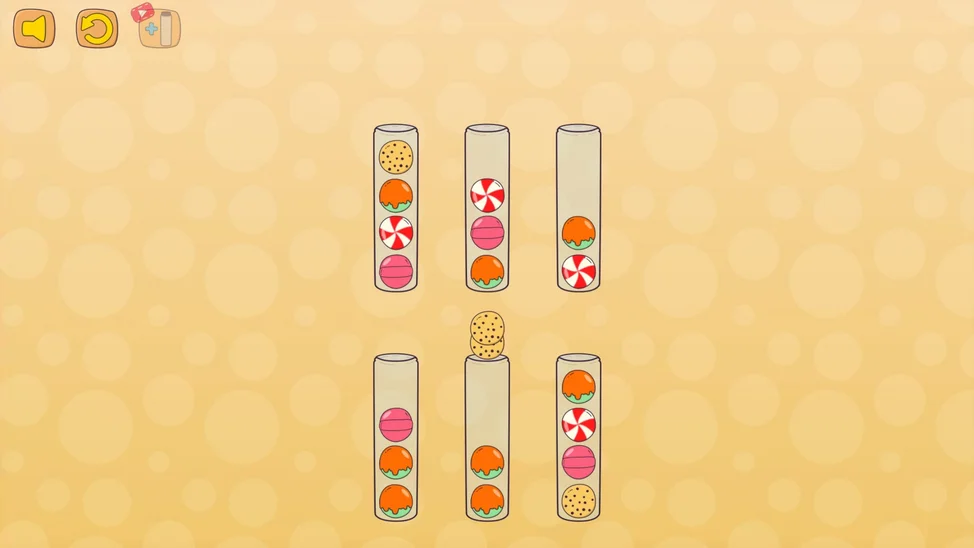Viewport: 974px width, 548px height.
Task: Select the full bottom tube with cookie at base
Action: pyautogui.click(x=578, y=437)
